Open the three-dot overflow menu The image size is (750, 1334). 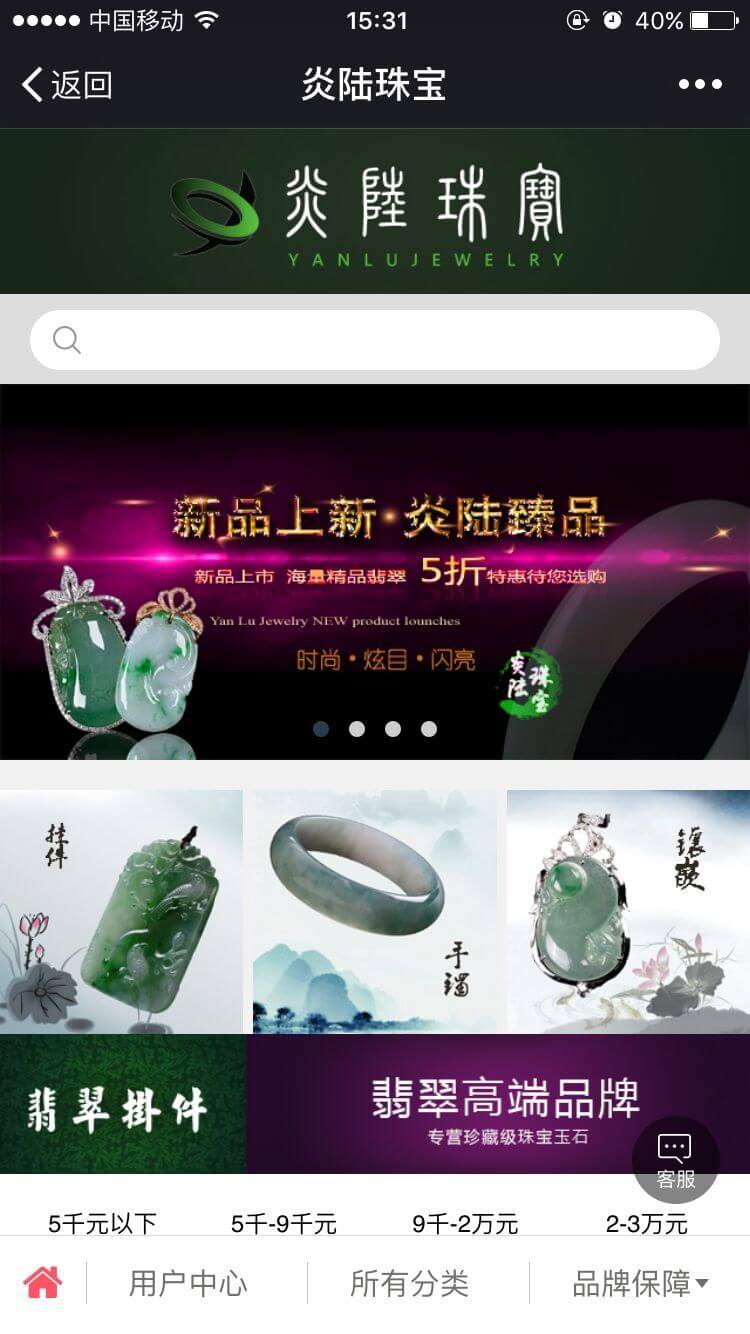click(x=700, y=85)
